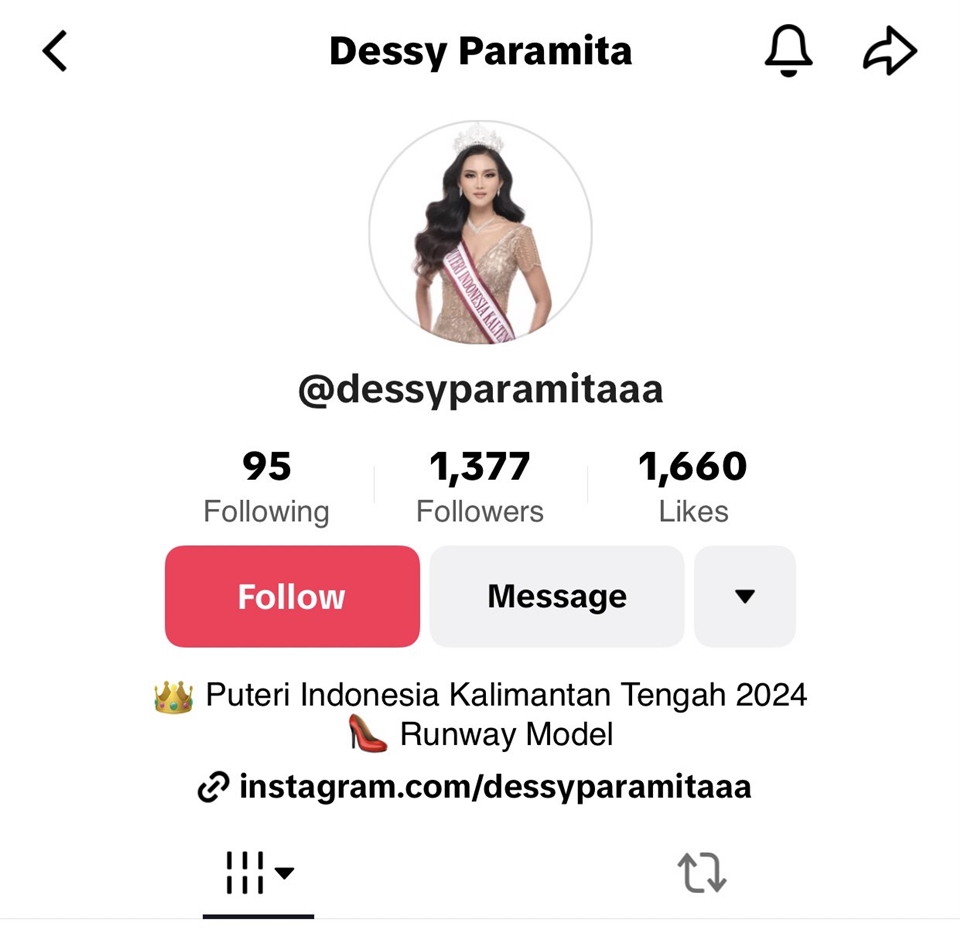This screenshot has height=936, width=960.
Task: Open the Following list
Action: tap(266, 487)
